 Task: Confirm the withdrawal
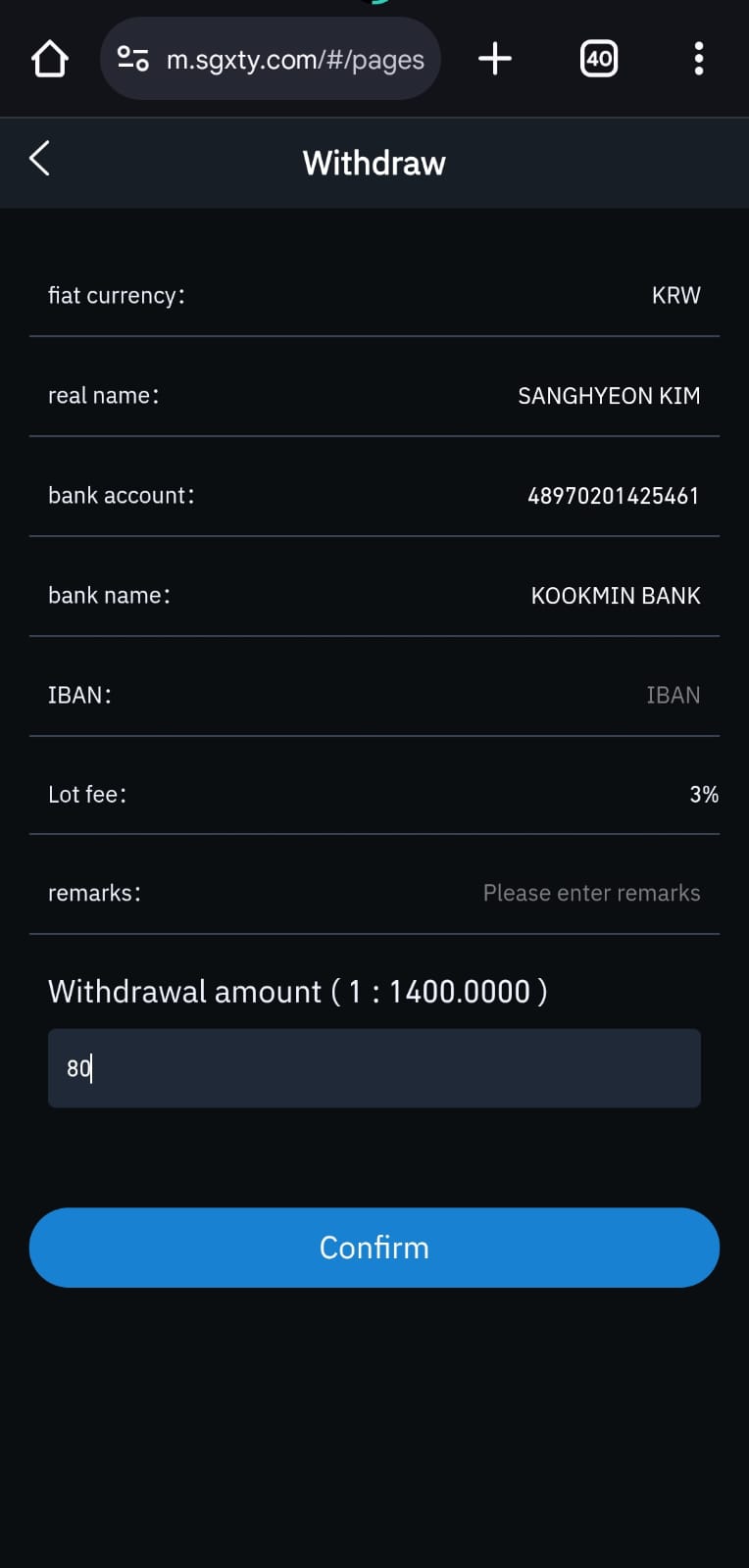(374, 1248)
